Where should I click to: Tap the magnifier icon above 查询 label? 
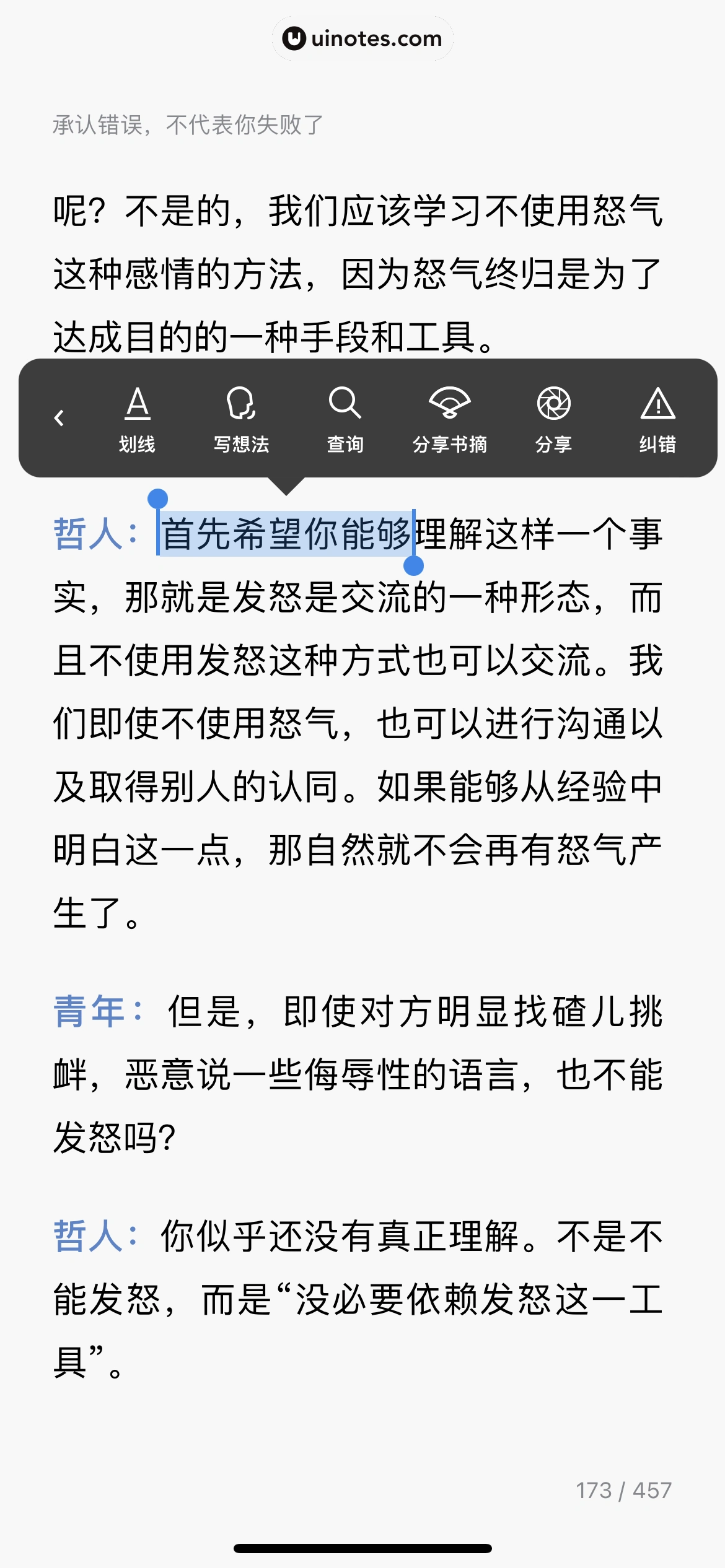click(345, 404)
